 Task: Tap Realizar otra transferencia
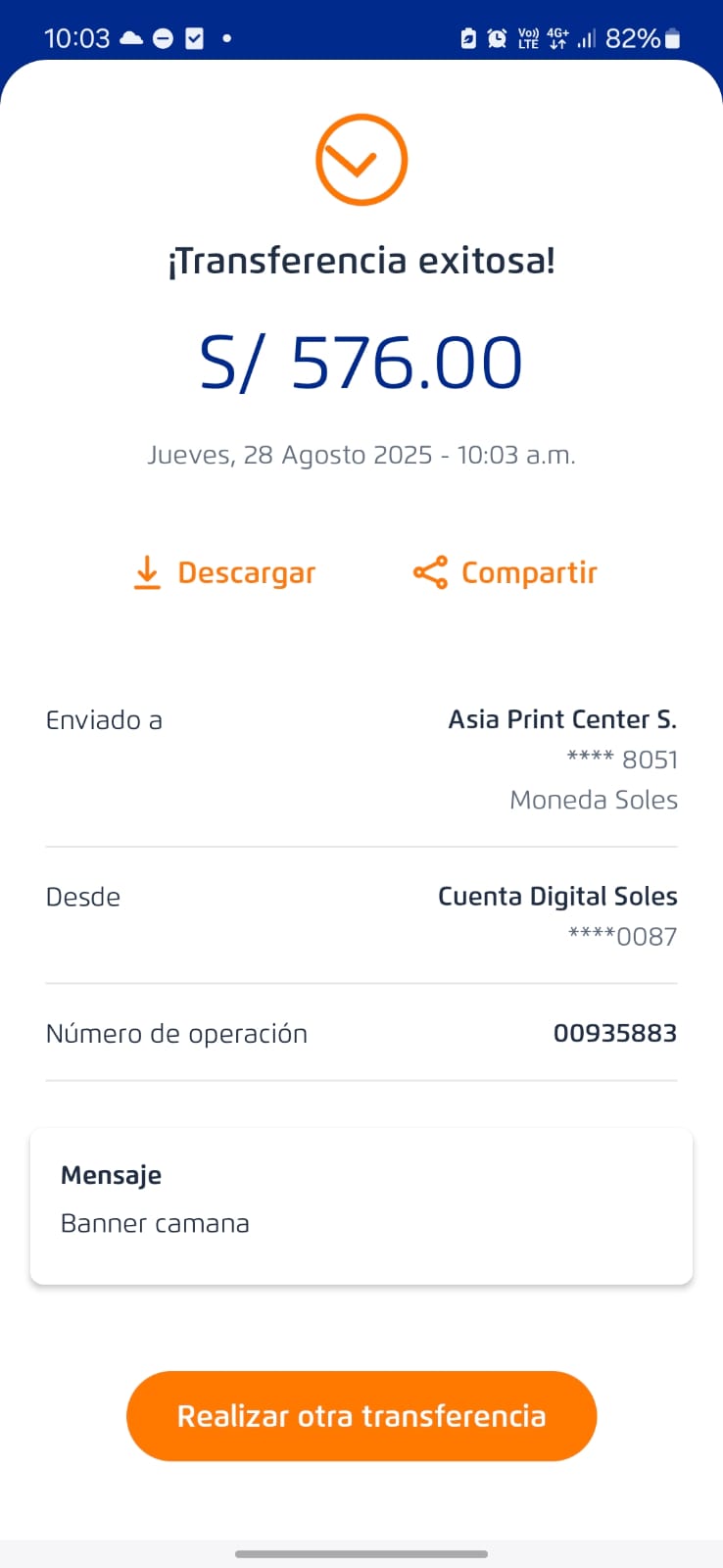pyautogui.click(x=361, y=1416)
